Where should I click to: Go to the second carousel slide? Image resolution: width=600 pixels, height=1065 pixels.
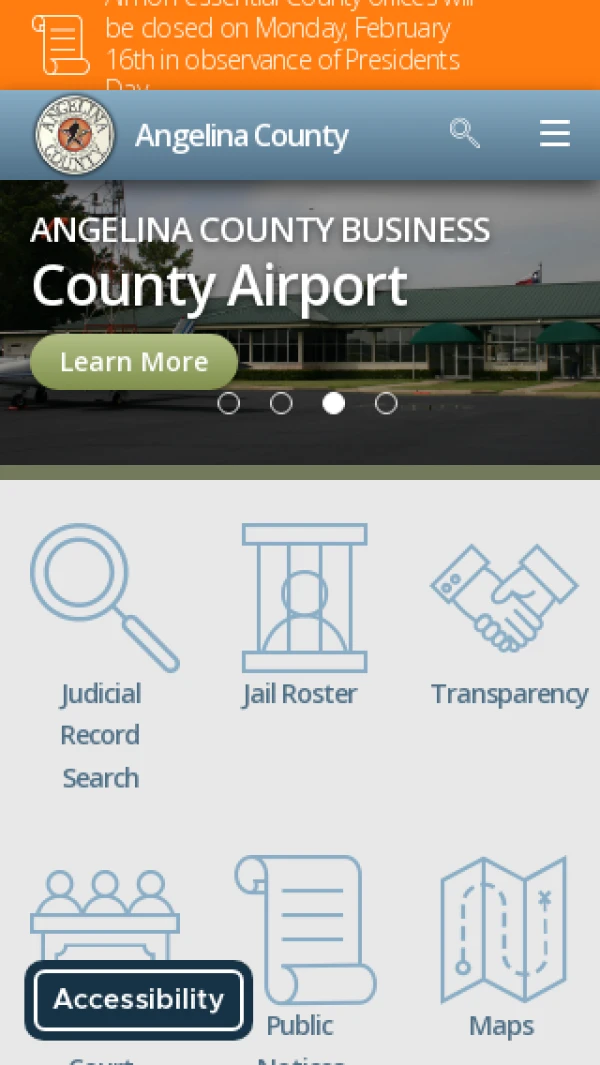coord(281,403)
